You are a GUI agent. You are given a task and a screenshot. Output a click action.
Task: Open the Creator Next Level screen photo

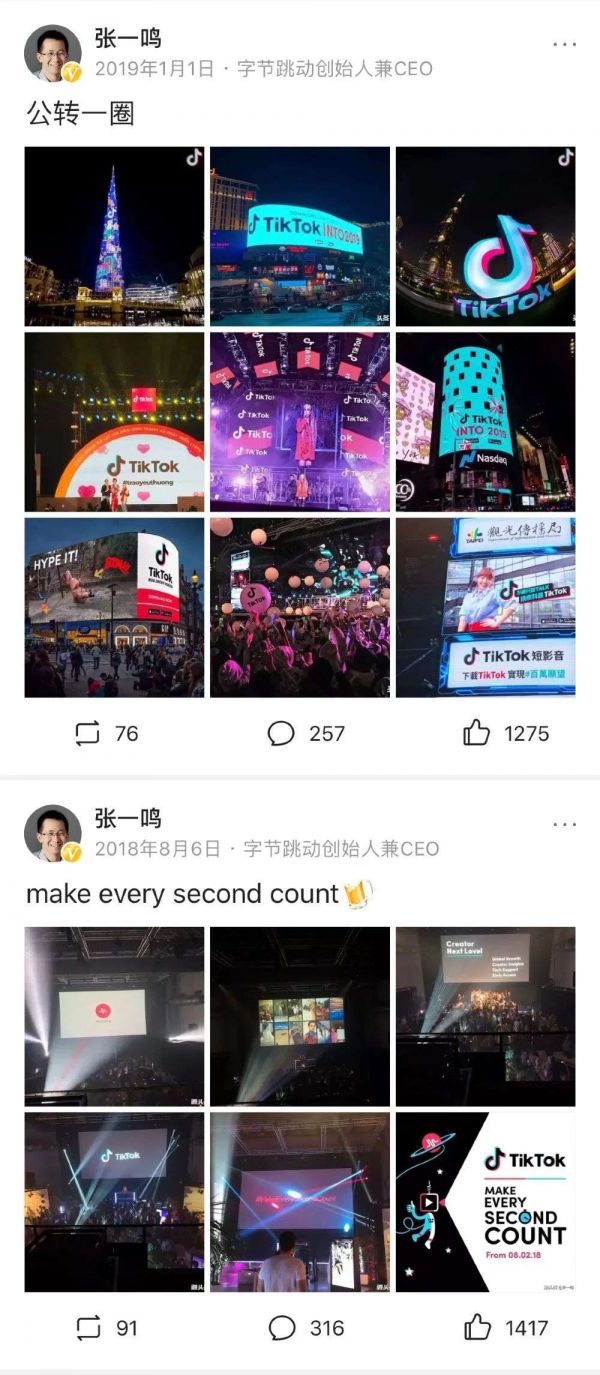485,1016
